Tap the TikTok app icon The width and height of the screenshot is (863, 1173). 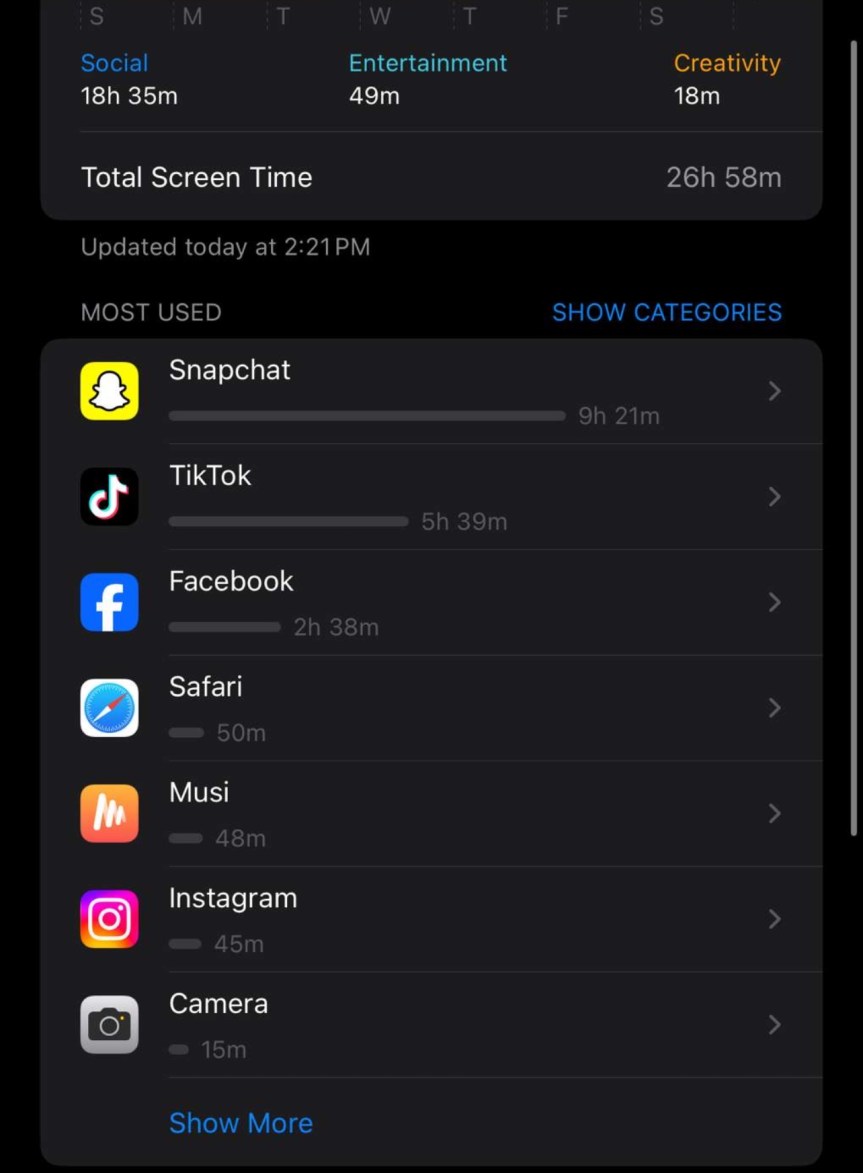pos(109,496)
